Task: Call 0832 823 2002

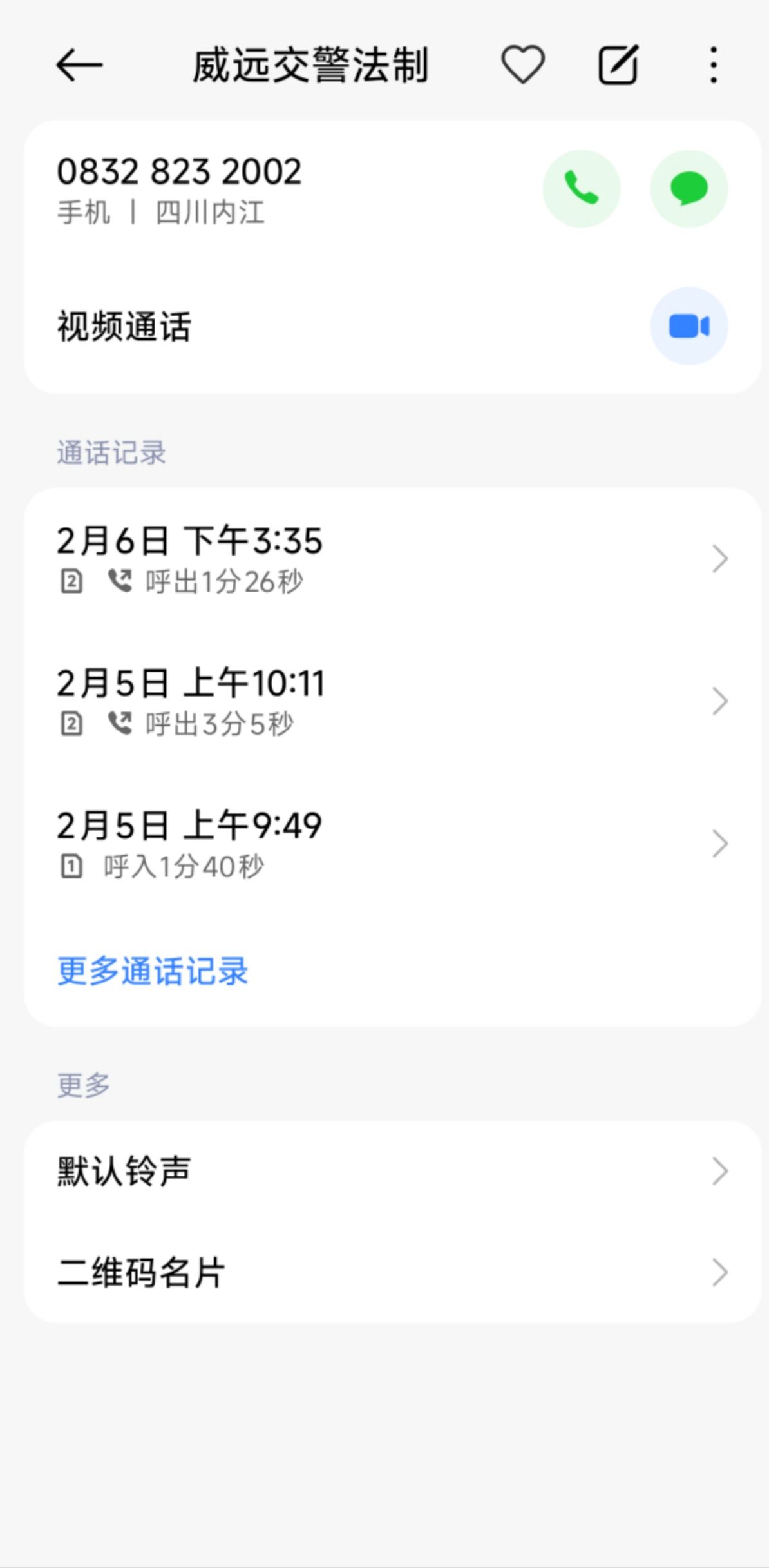Action: point(581,189)
